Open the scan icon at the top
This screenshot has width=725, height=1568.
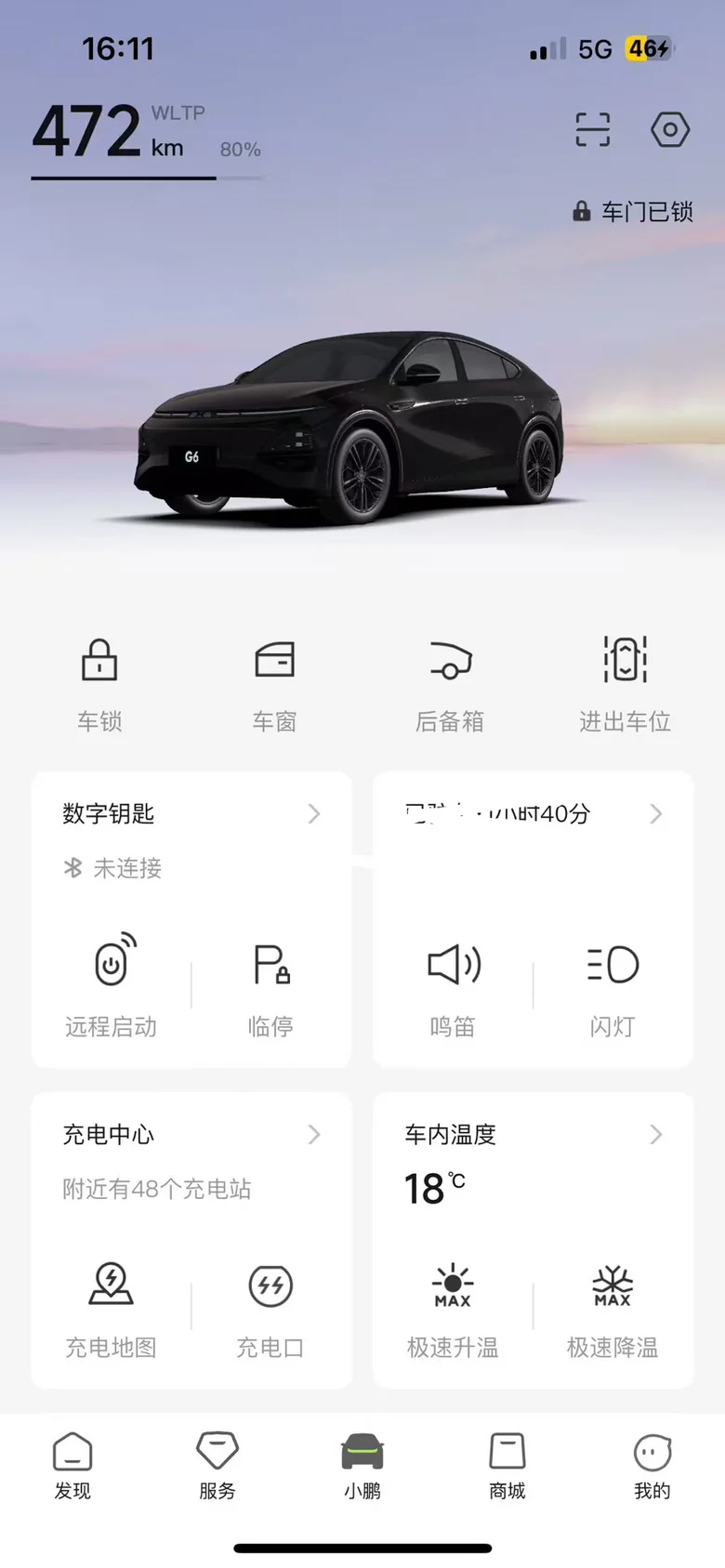pyautogui.click(x=593, y=130)
